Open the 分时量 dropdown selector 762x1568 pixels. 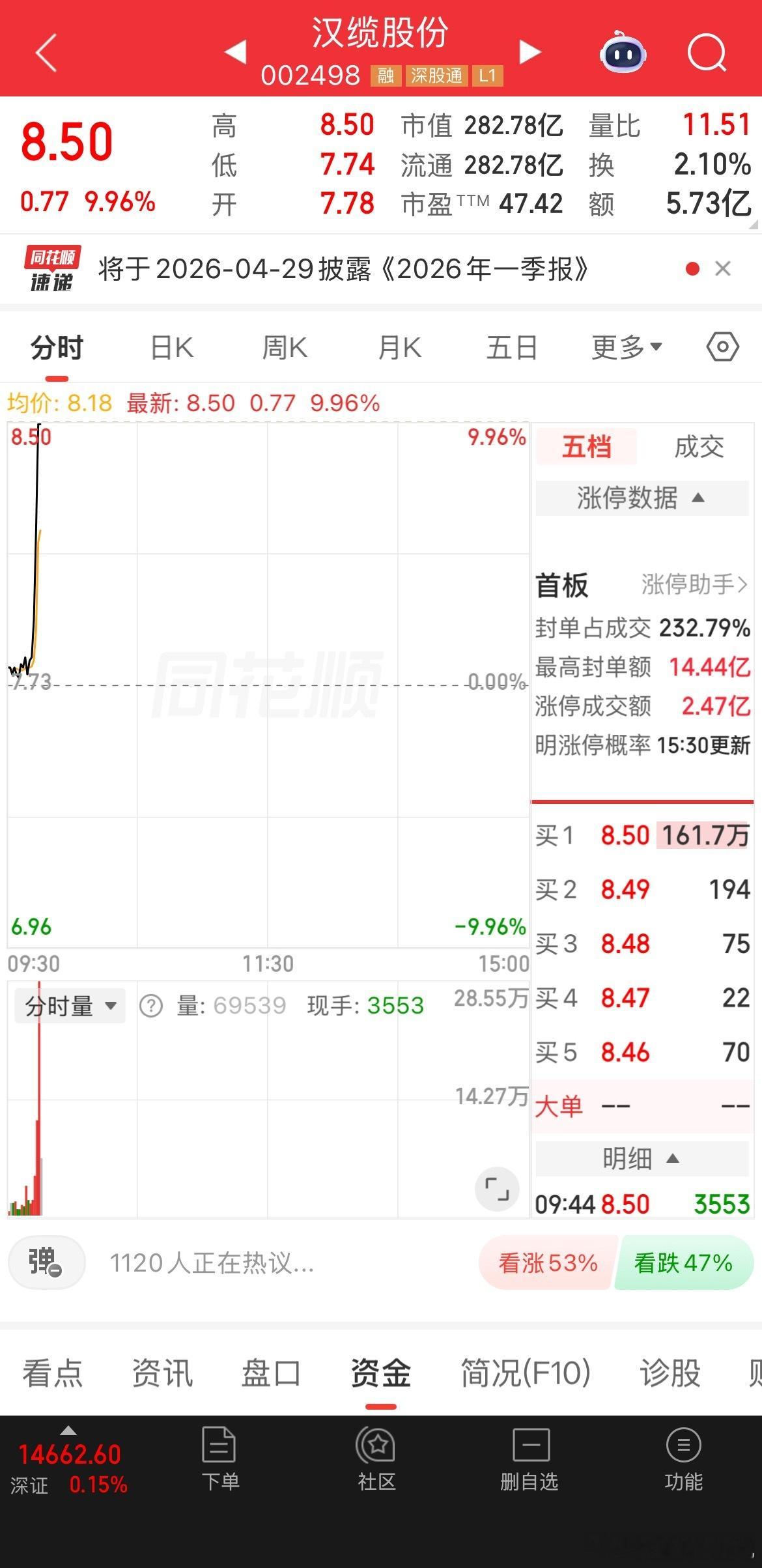(69, 1005)
